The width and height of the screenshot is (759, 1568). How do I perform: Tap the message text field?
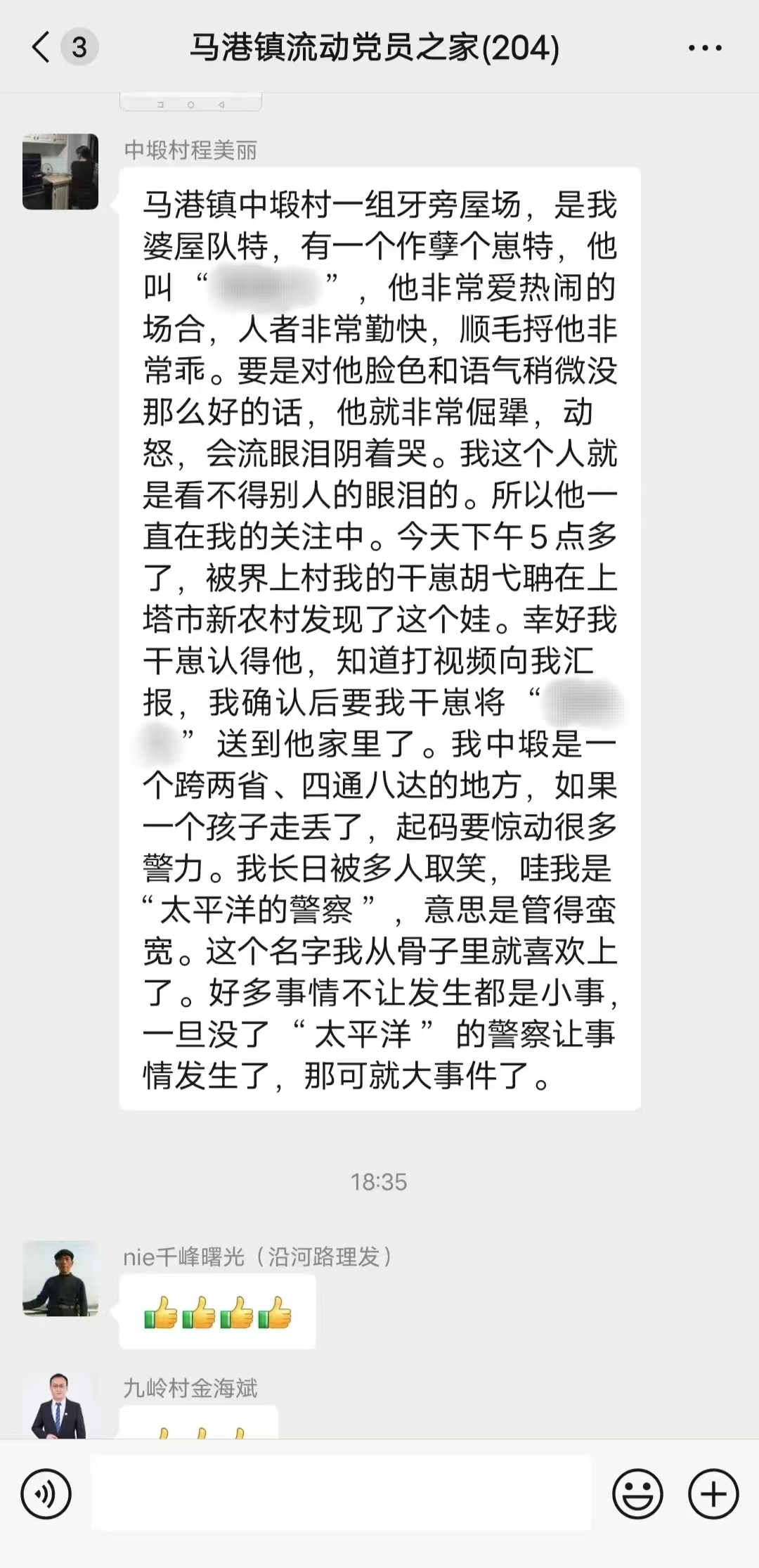pyautogui.click(x=341, y=1493)
